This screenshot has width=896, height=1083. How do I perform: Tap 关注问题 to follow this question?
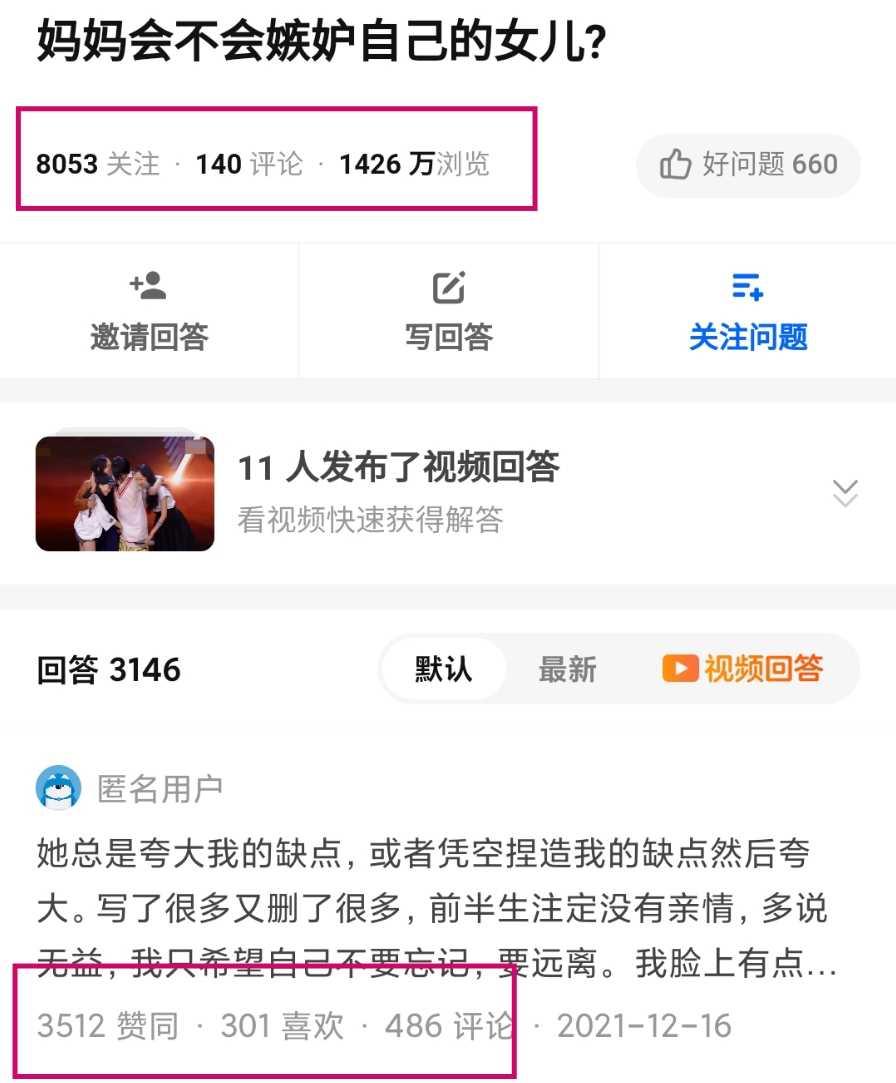point(747,311)
